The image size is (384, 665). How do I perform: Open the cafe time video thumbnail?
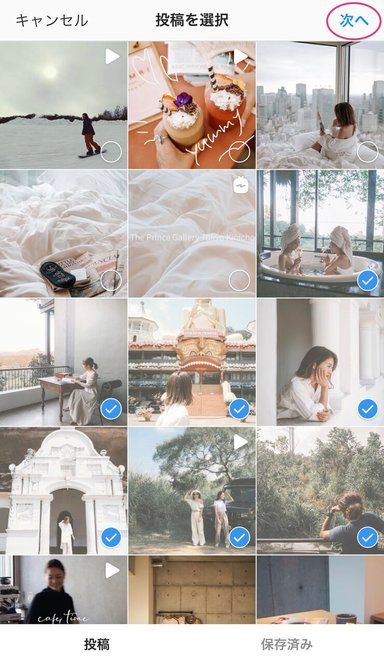tap(64, 590)
